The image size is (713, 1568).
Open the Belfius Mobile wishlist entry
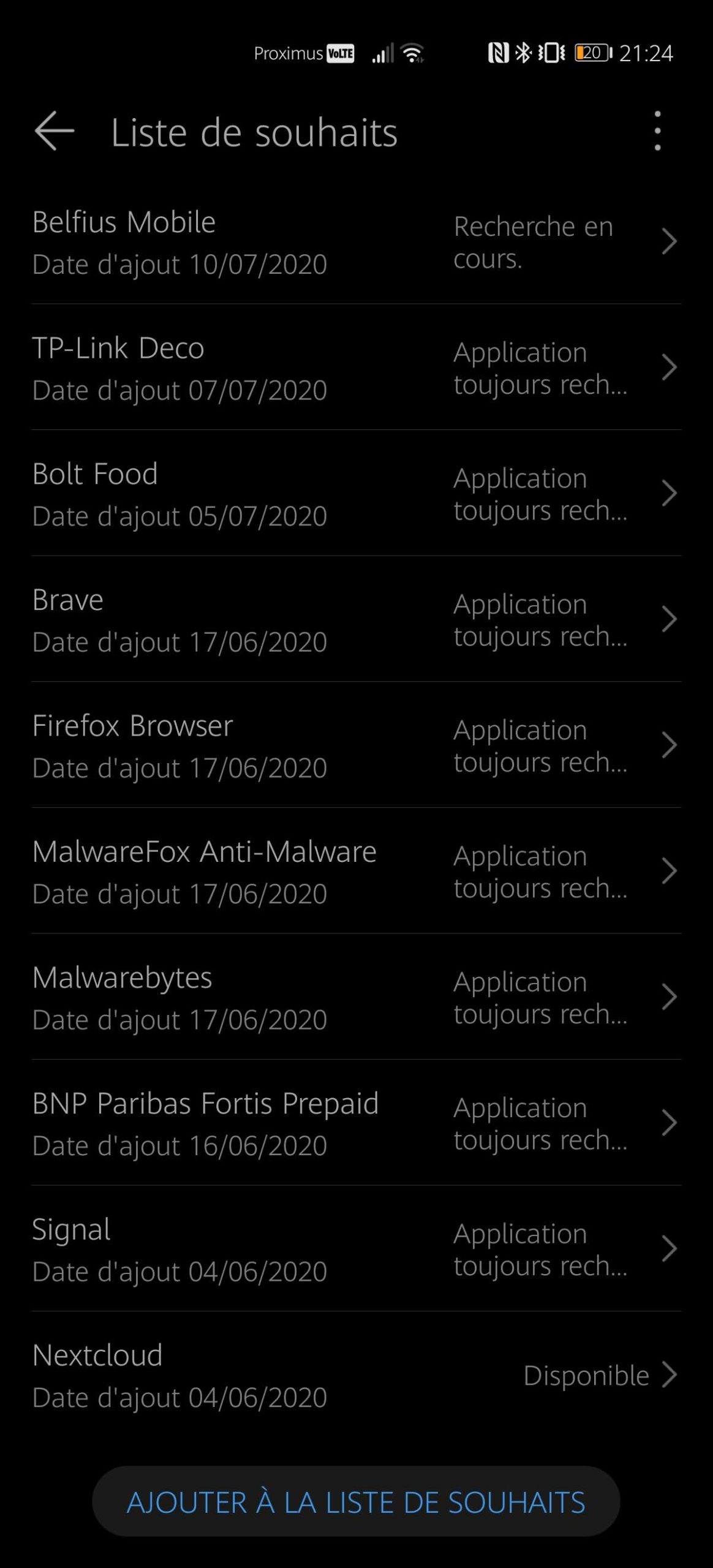pos(356,242)
